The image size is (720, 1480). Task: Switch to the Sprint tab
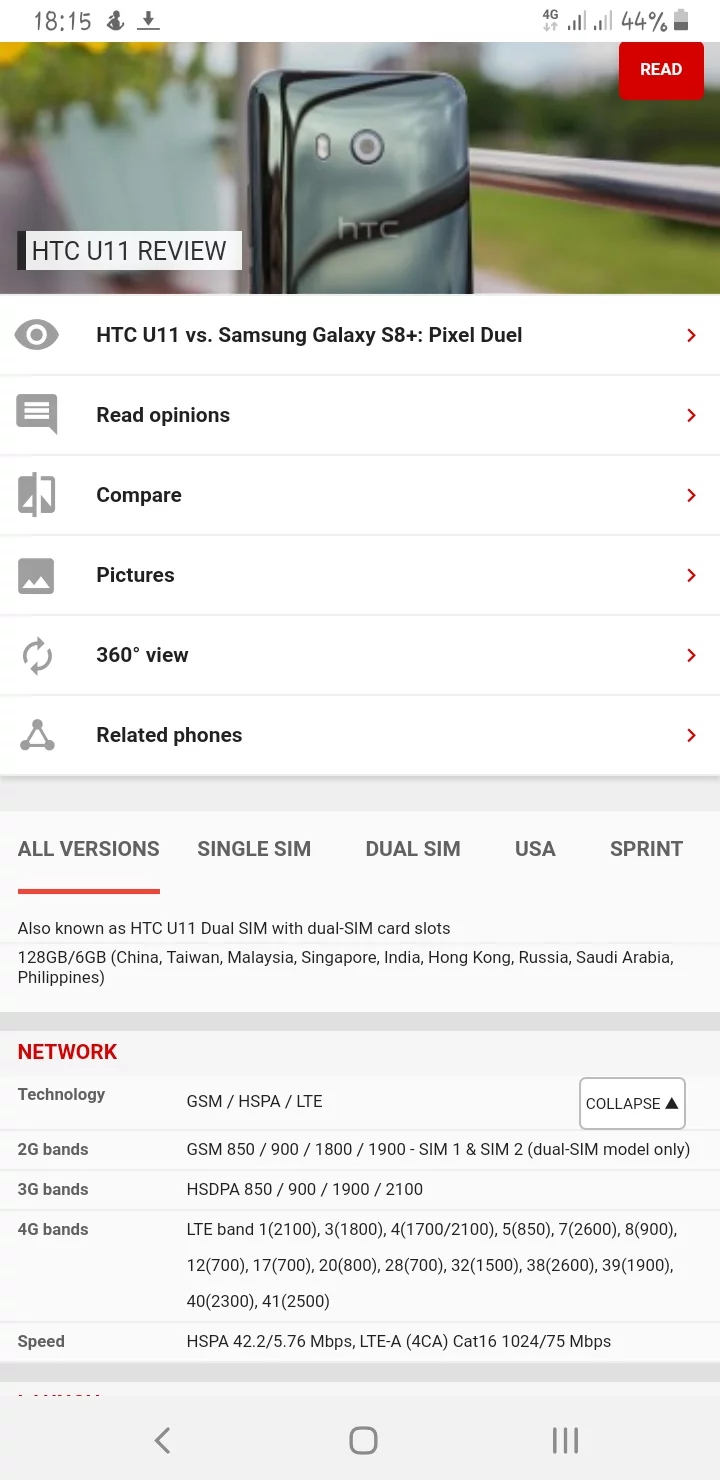646,849
